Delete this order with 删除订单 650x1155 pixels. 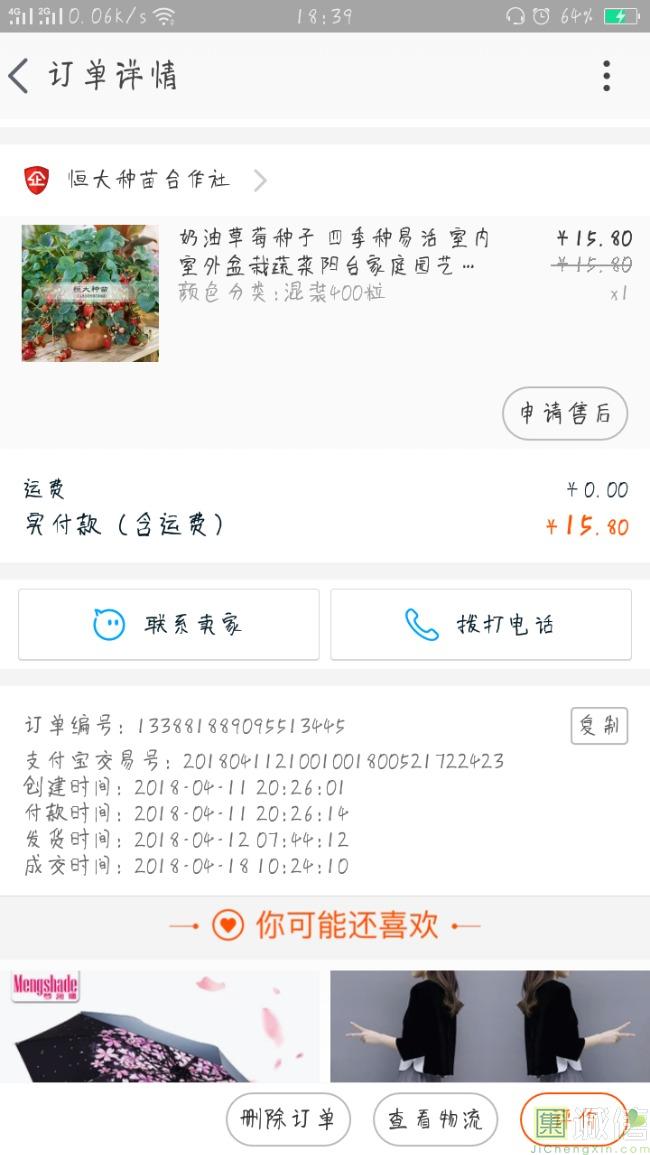point(288,1119)
